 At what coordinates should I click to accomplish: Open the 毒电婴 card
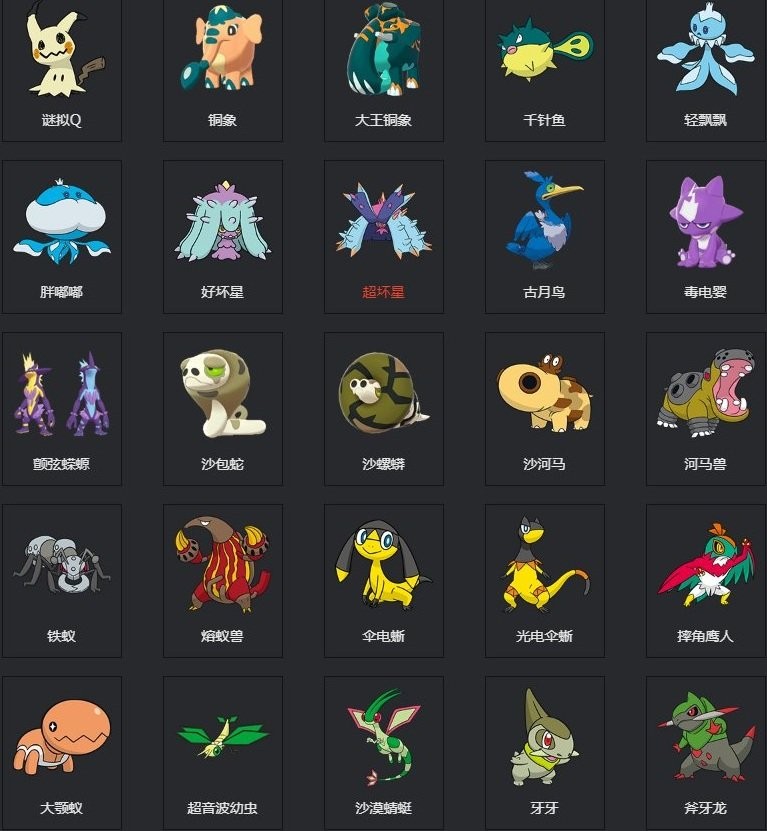tap(706, 236)
